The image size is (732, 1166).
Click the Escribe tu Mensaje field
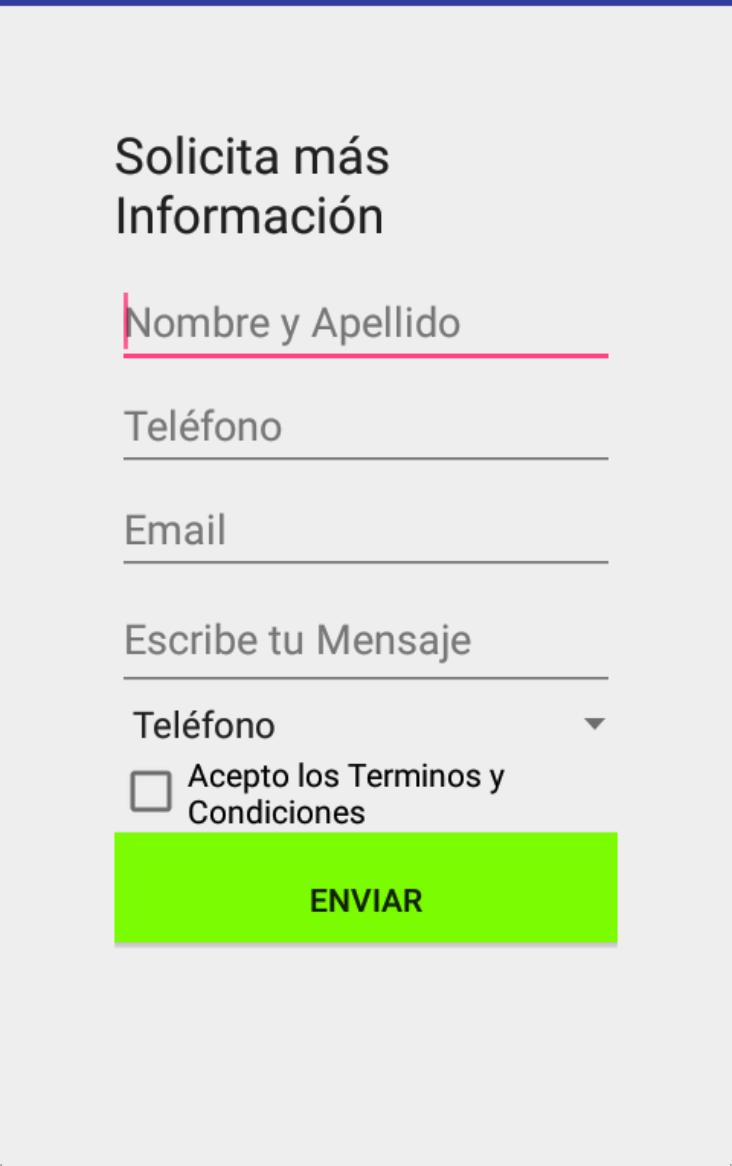[365, 640]
